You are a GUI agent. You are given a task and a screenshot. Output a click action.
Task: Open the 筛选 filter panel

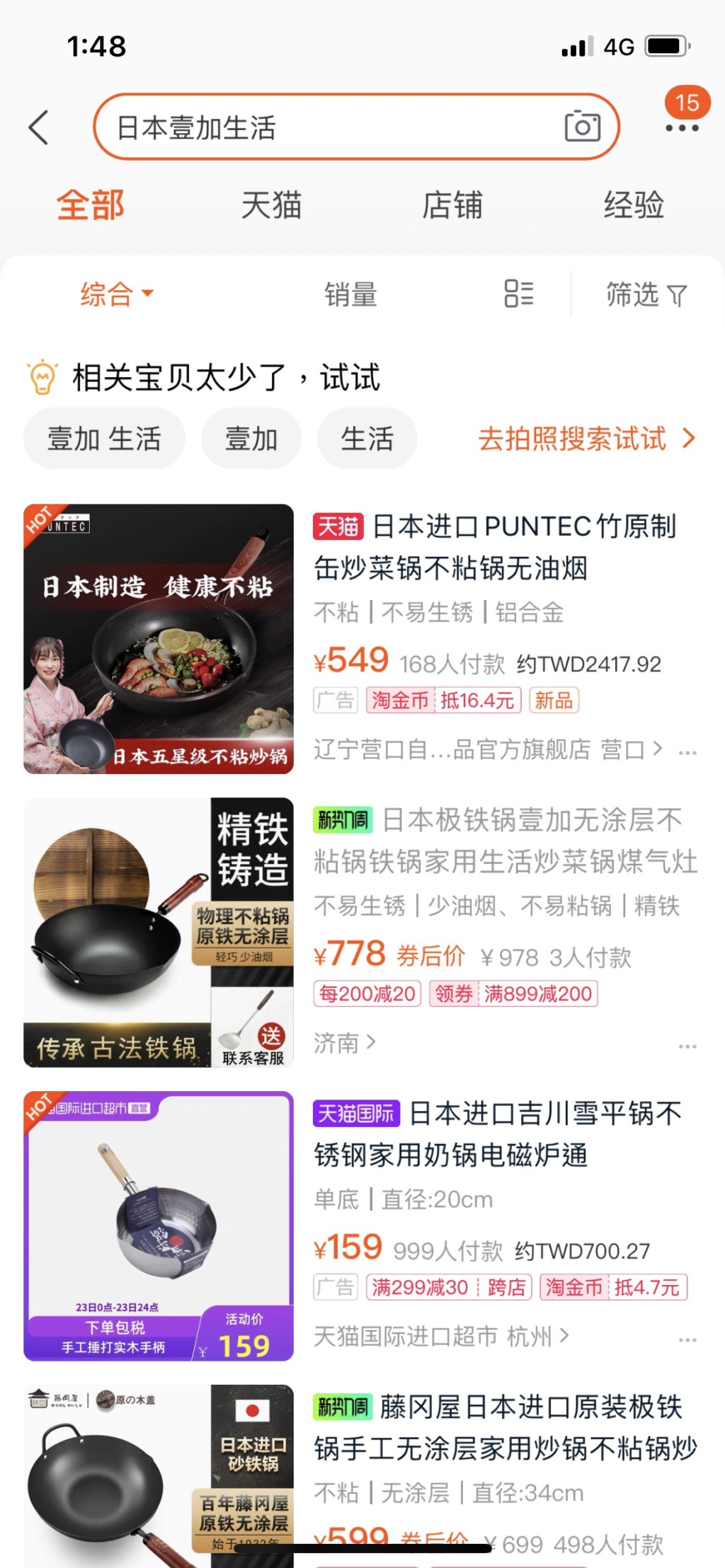(646, 294)
